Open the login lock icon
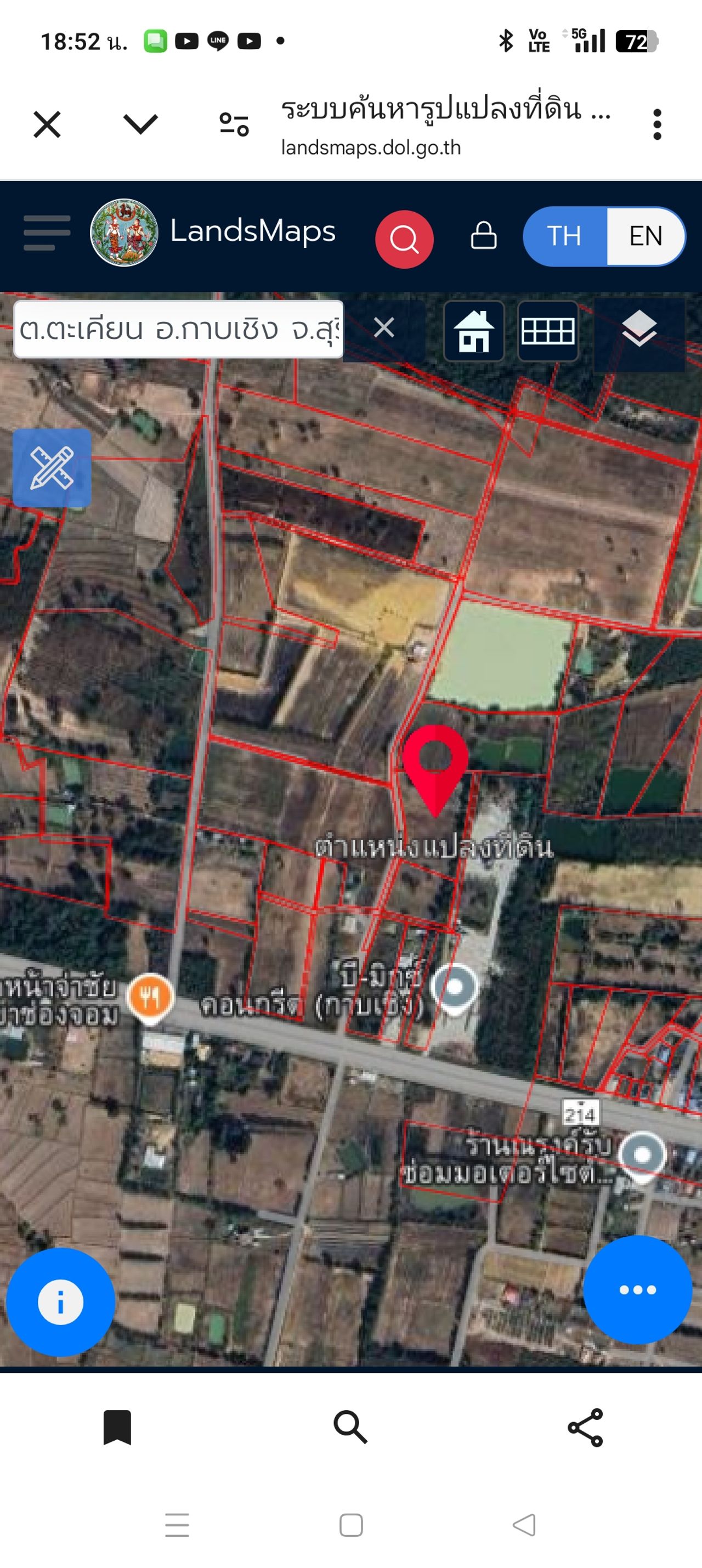Screen dimensions: 702x1568 point(483,236)
